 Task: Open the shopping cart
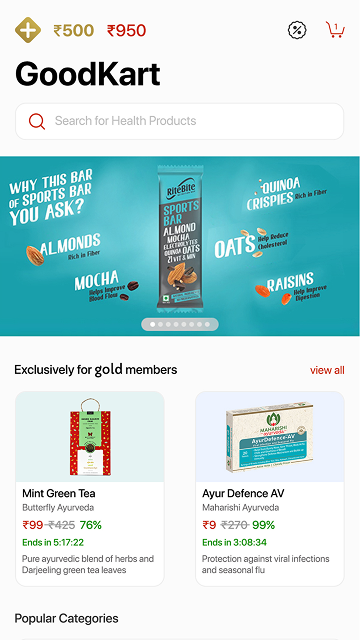(335, 30)
